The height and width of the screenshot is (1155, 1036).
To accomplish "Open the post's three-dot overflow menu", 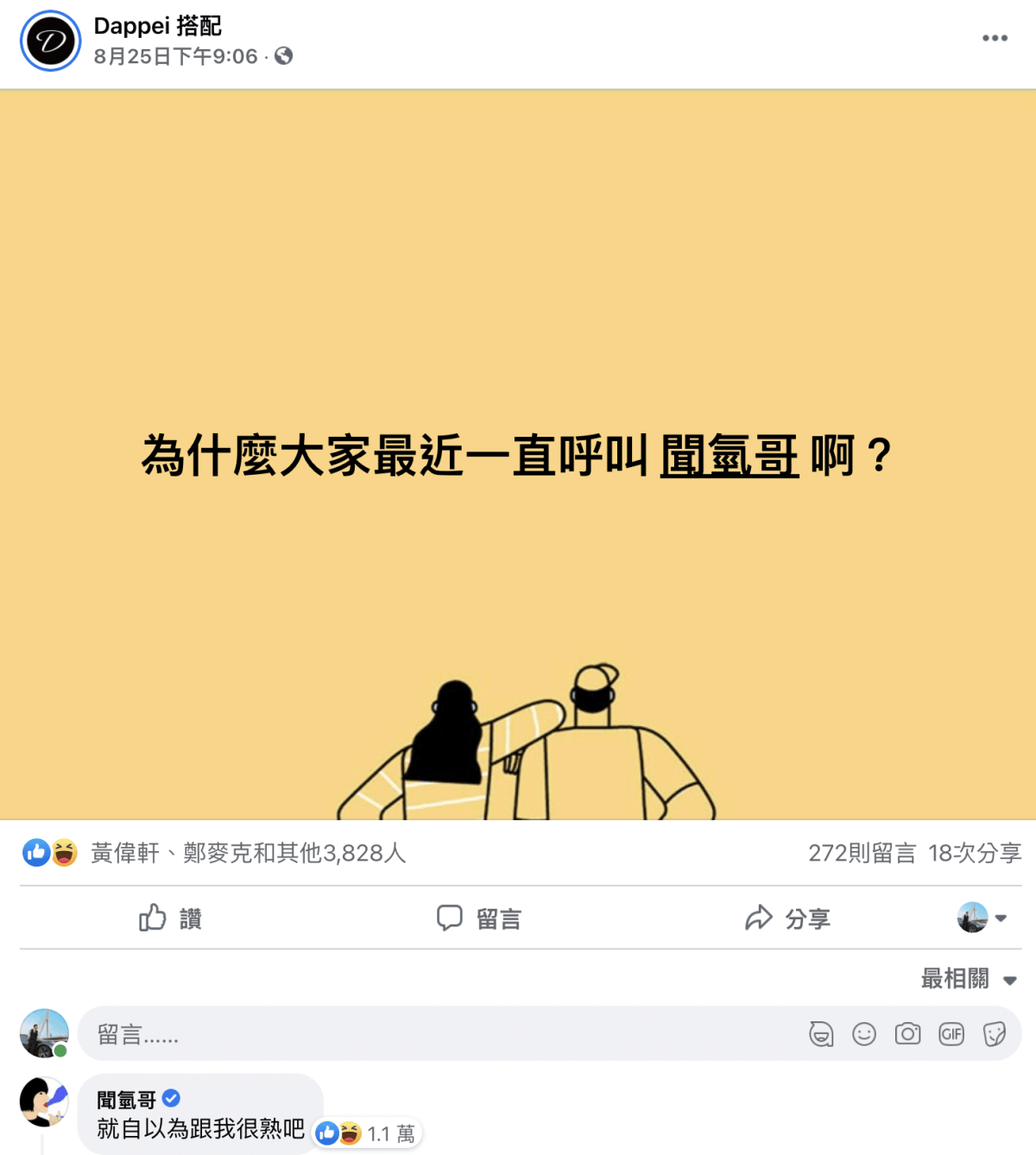I will [x=995, y=38].
